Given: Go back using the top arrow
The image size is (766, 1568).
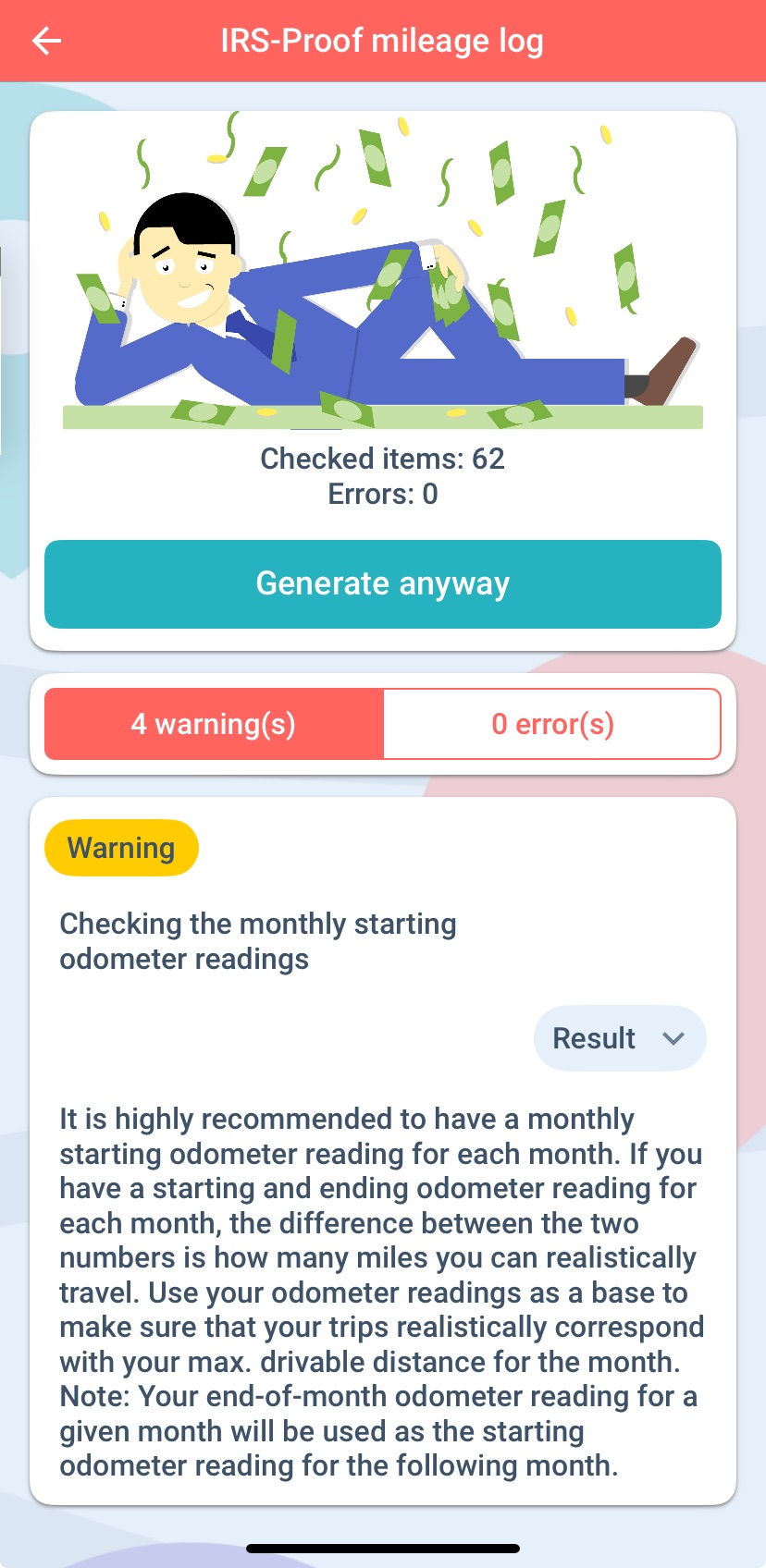Looking at the screenshot, I should pos(46,41).
